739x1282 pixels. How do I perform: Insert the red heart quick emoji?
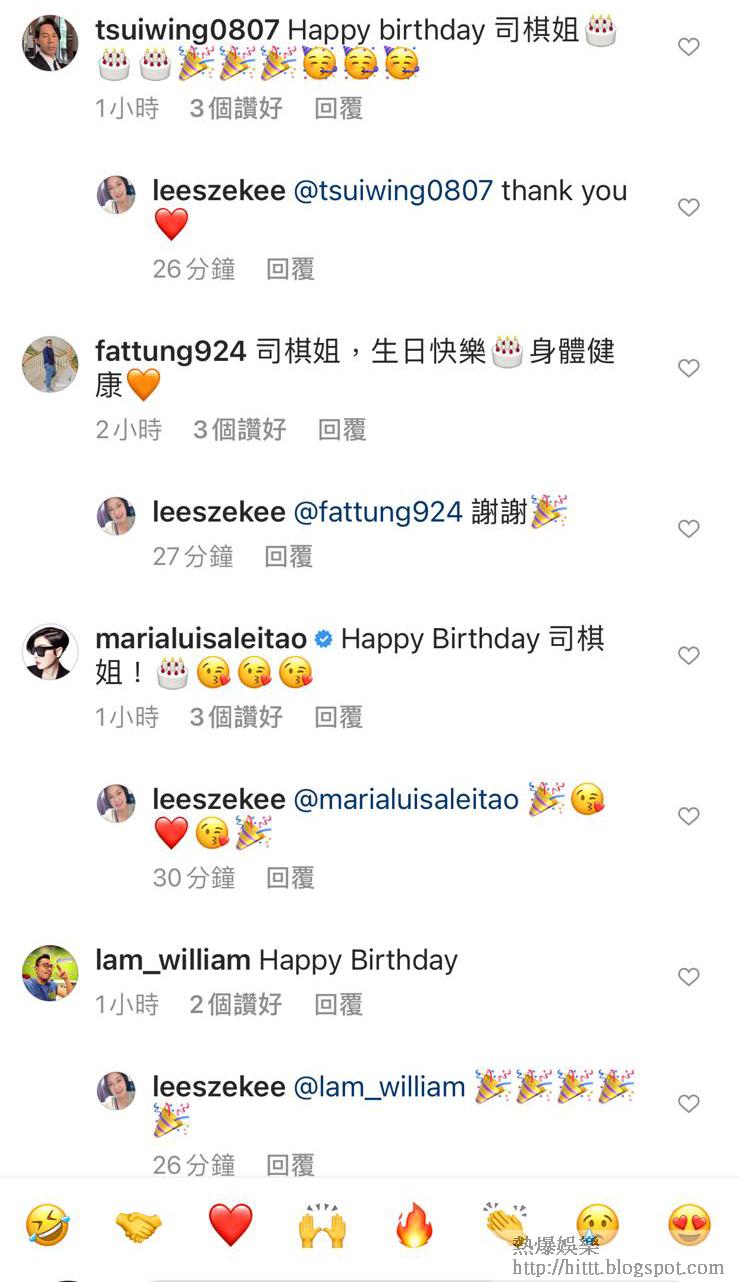point(230,1225)
